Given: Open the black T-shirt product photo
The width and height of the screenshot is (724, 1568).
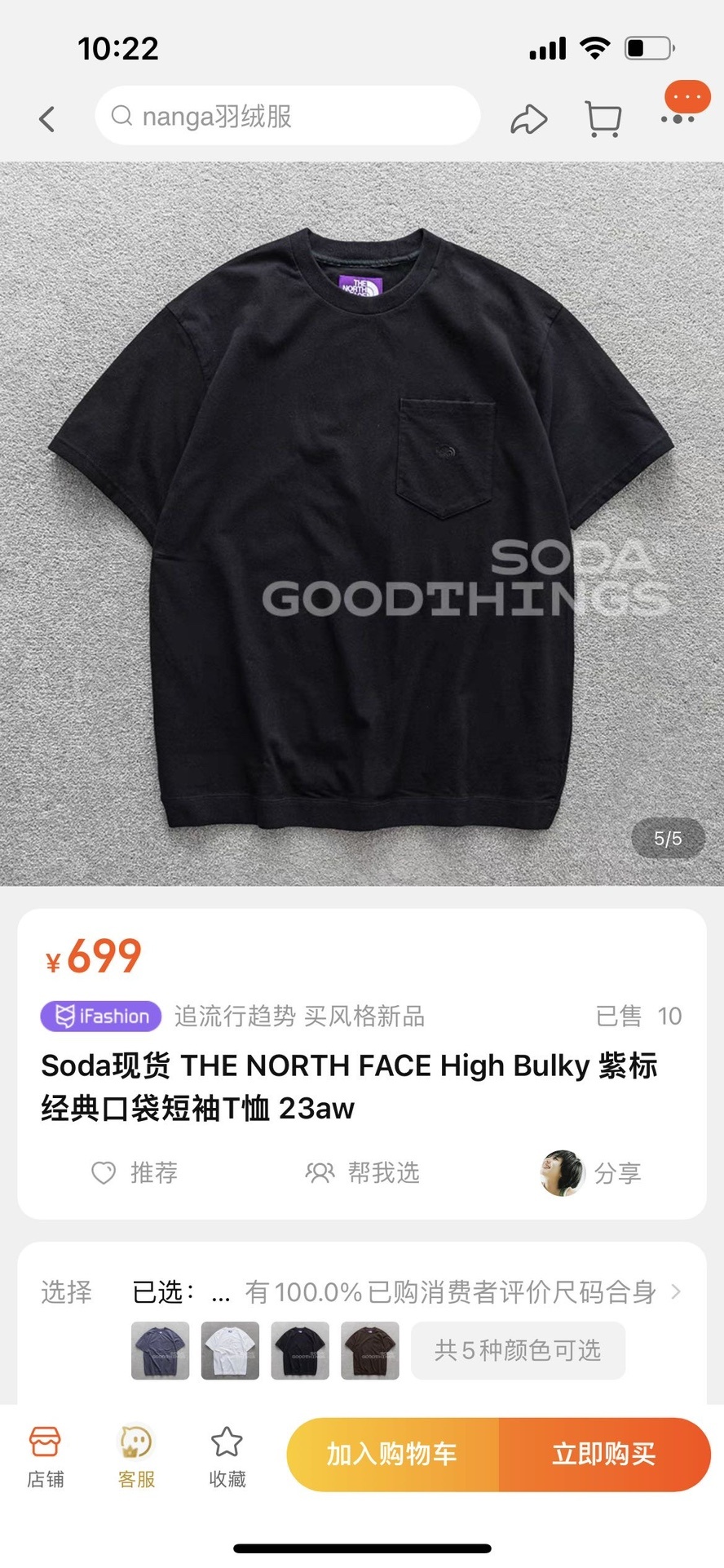Looking at the screenshot, I should 362,522.
